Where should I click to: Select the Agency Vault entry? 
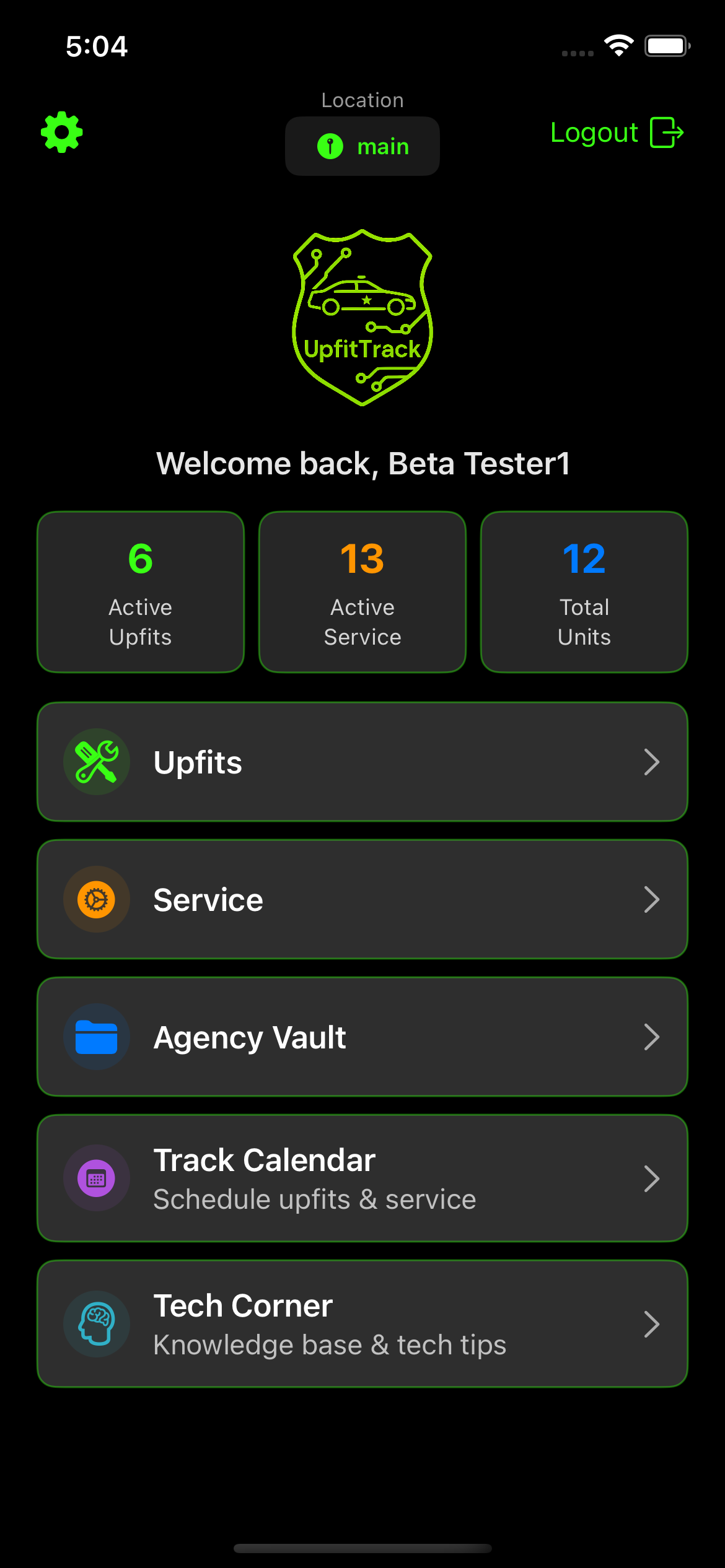pos(362,1037)
